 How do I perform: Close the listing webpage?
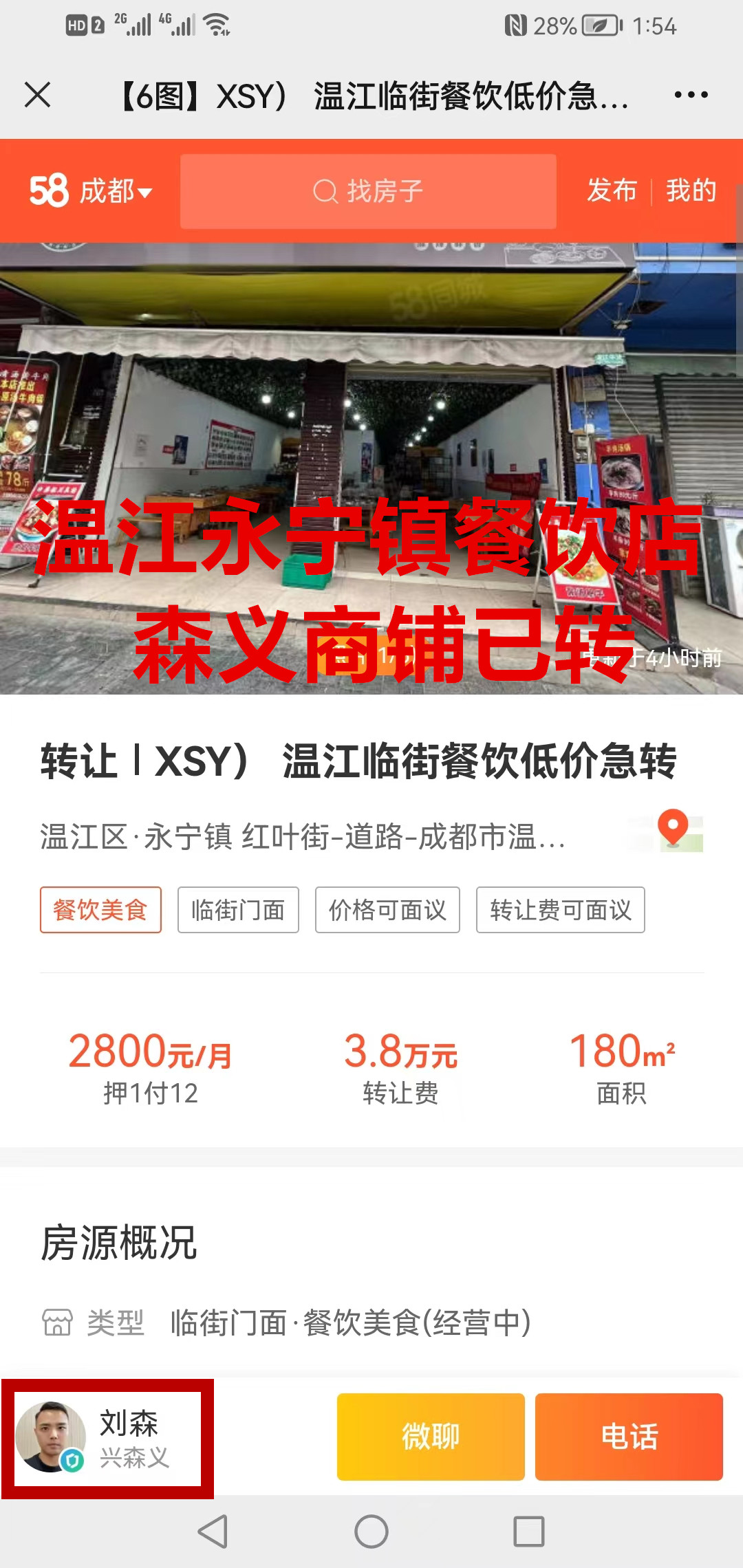[x=38, y=95]
